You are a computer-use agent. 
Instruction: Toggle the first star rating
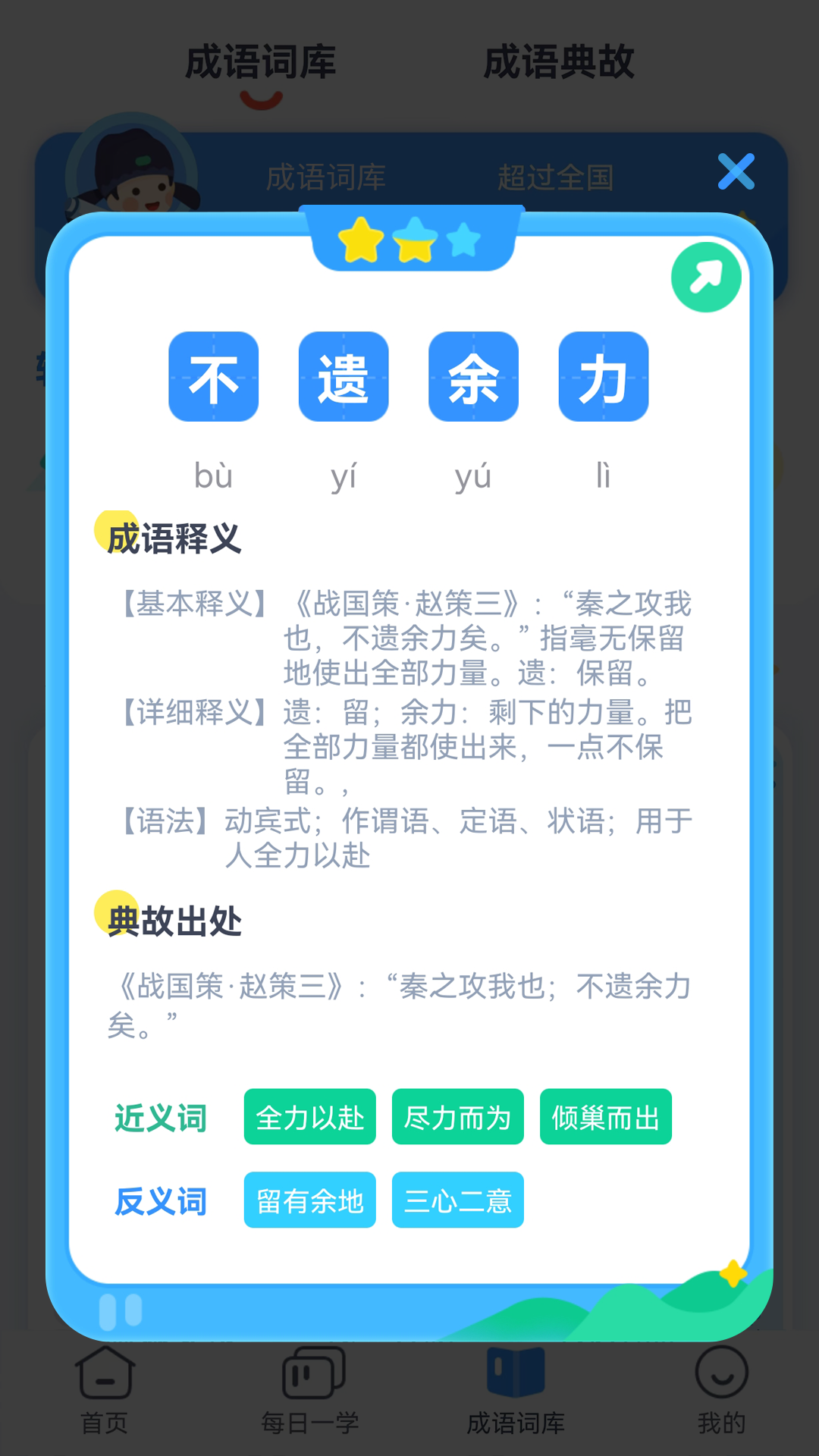[x=362, y=241]
